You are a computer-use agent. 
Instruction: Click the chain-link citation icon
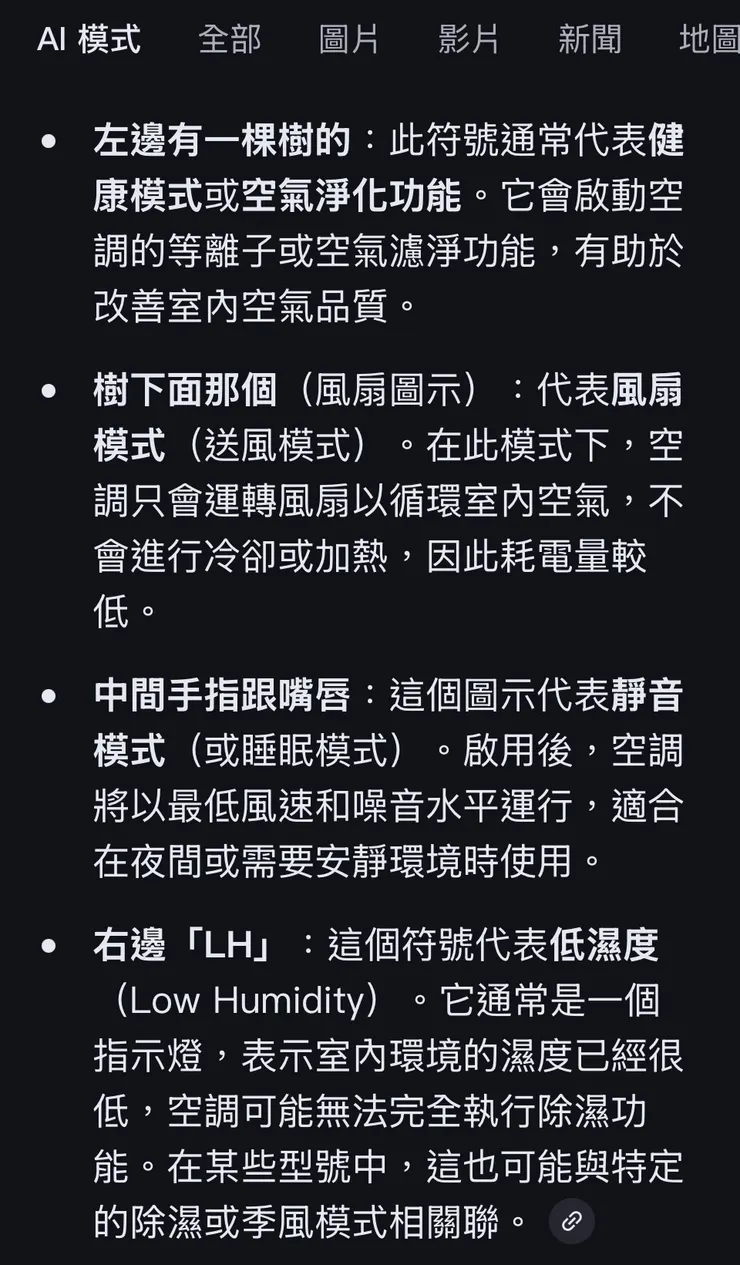click(x=570, y=1222)
